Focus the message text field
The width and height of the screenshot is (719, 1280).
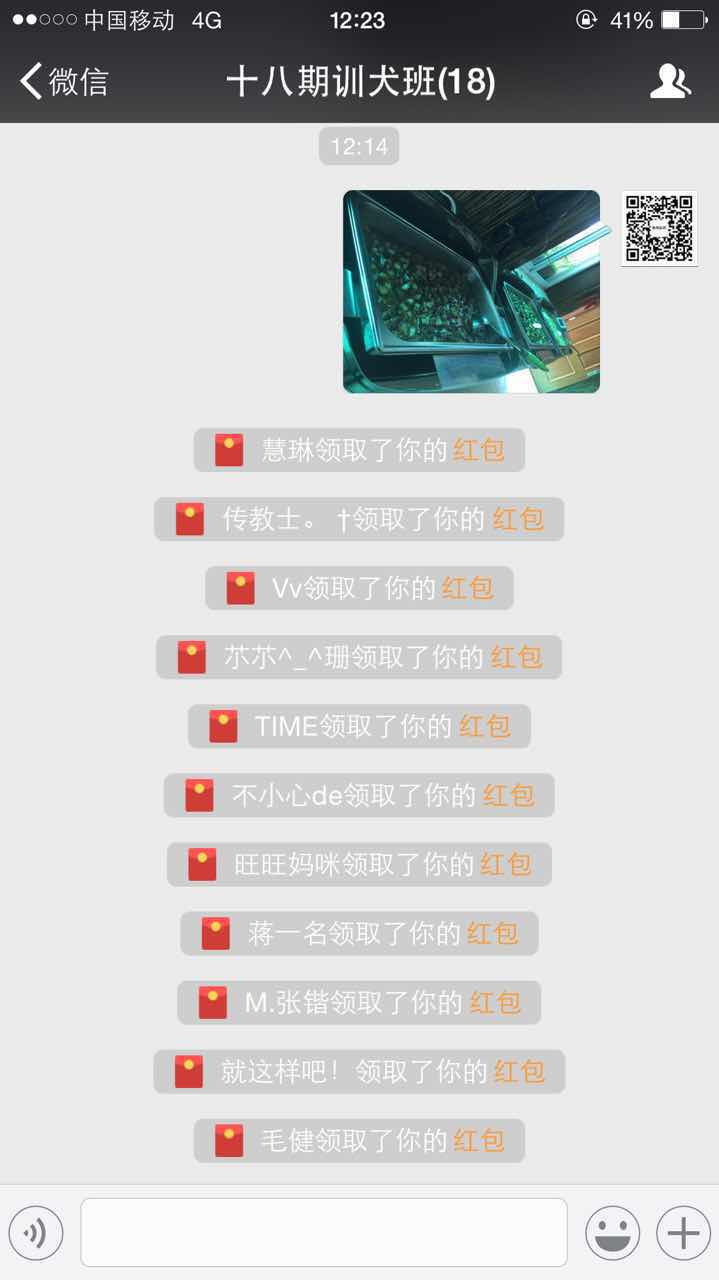[x=324, y=1233]
